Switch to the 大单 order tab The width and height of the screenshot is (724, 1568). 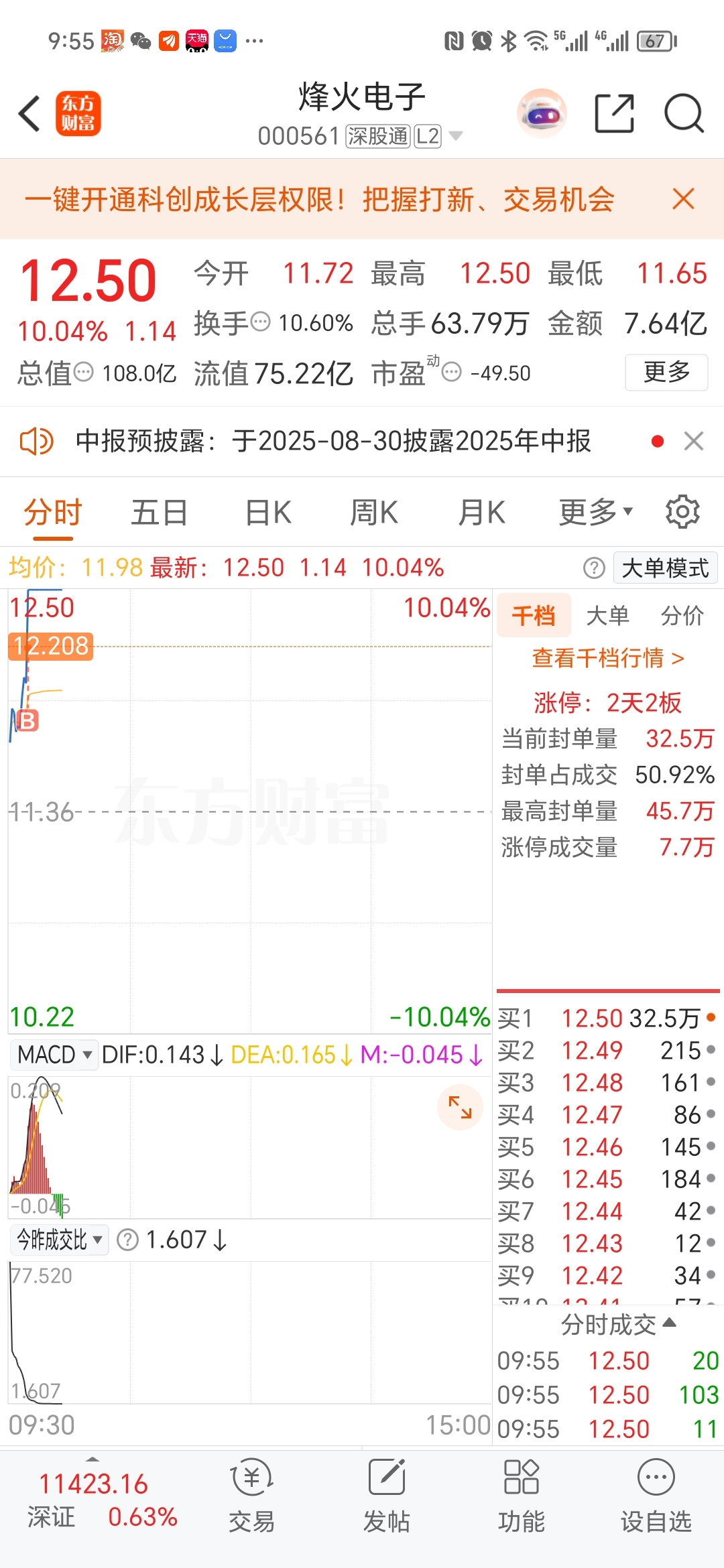pyautogui.click(x=607, y=615)
